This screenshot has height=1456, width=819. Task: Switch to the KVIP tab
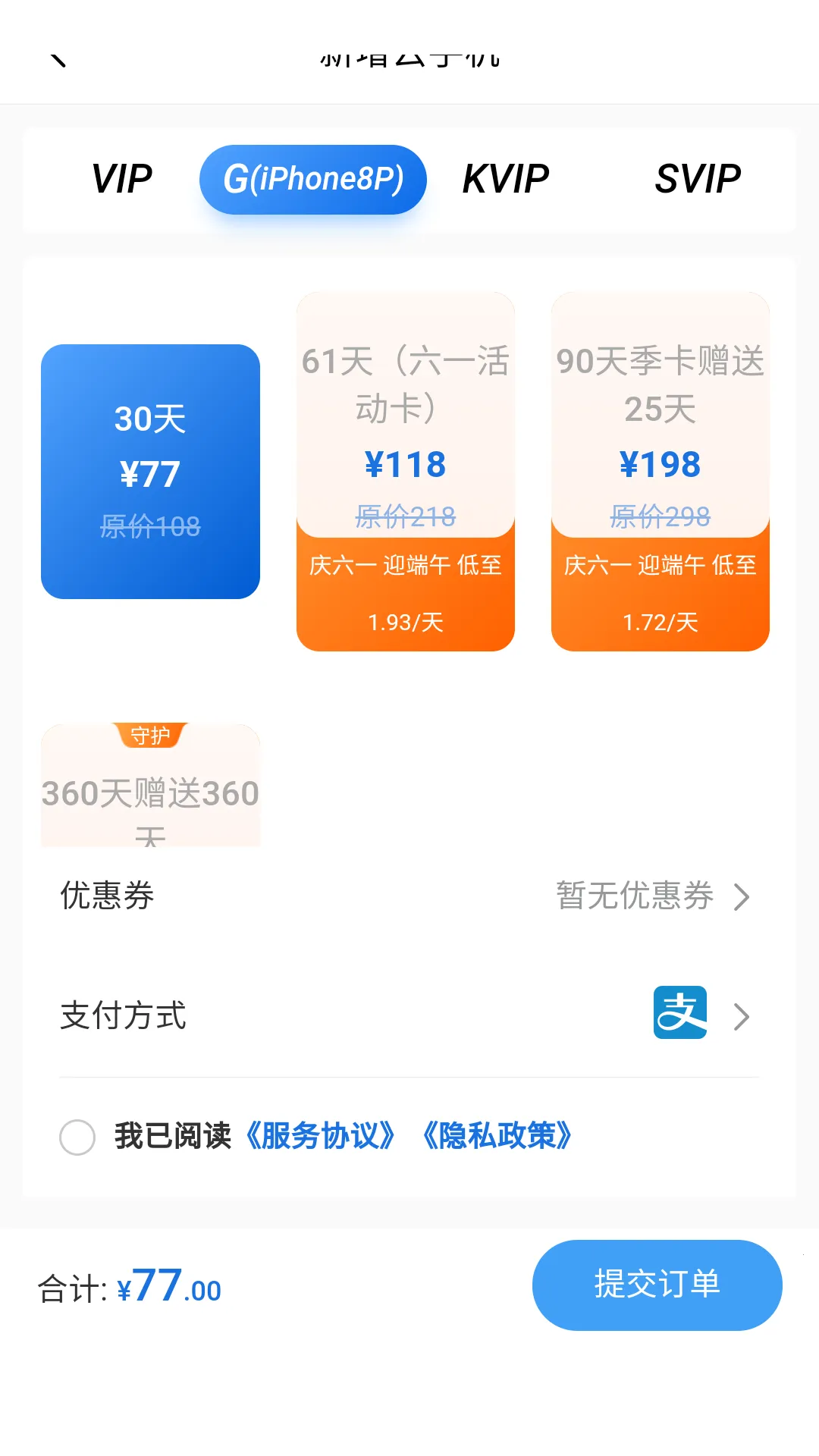[506, 180]
